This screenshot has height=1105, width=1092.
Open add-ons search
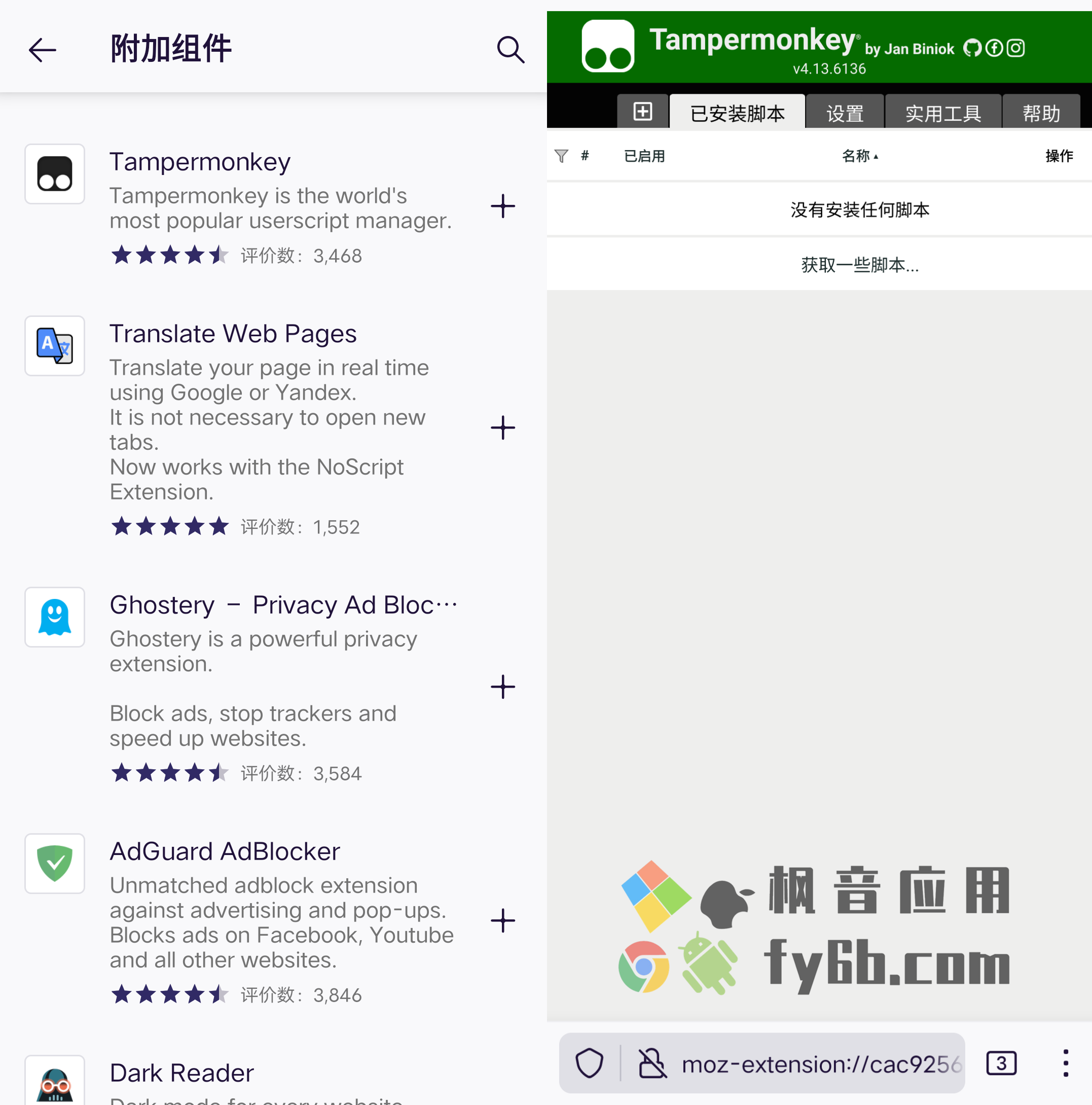[x=510, y=50]
